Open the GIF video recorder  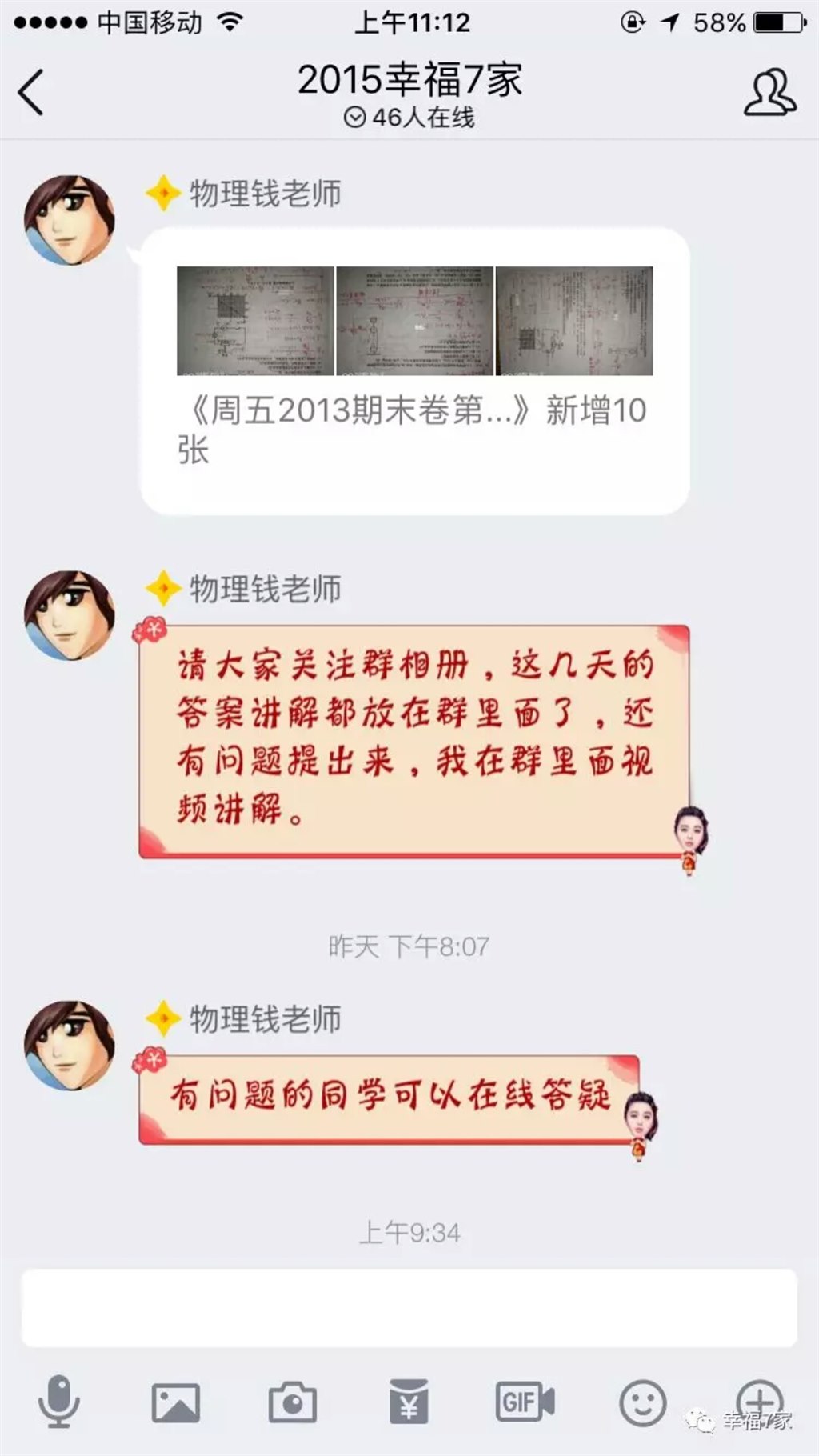(x=525, y=1402)
